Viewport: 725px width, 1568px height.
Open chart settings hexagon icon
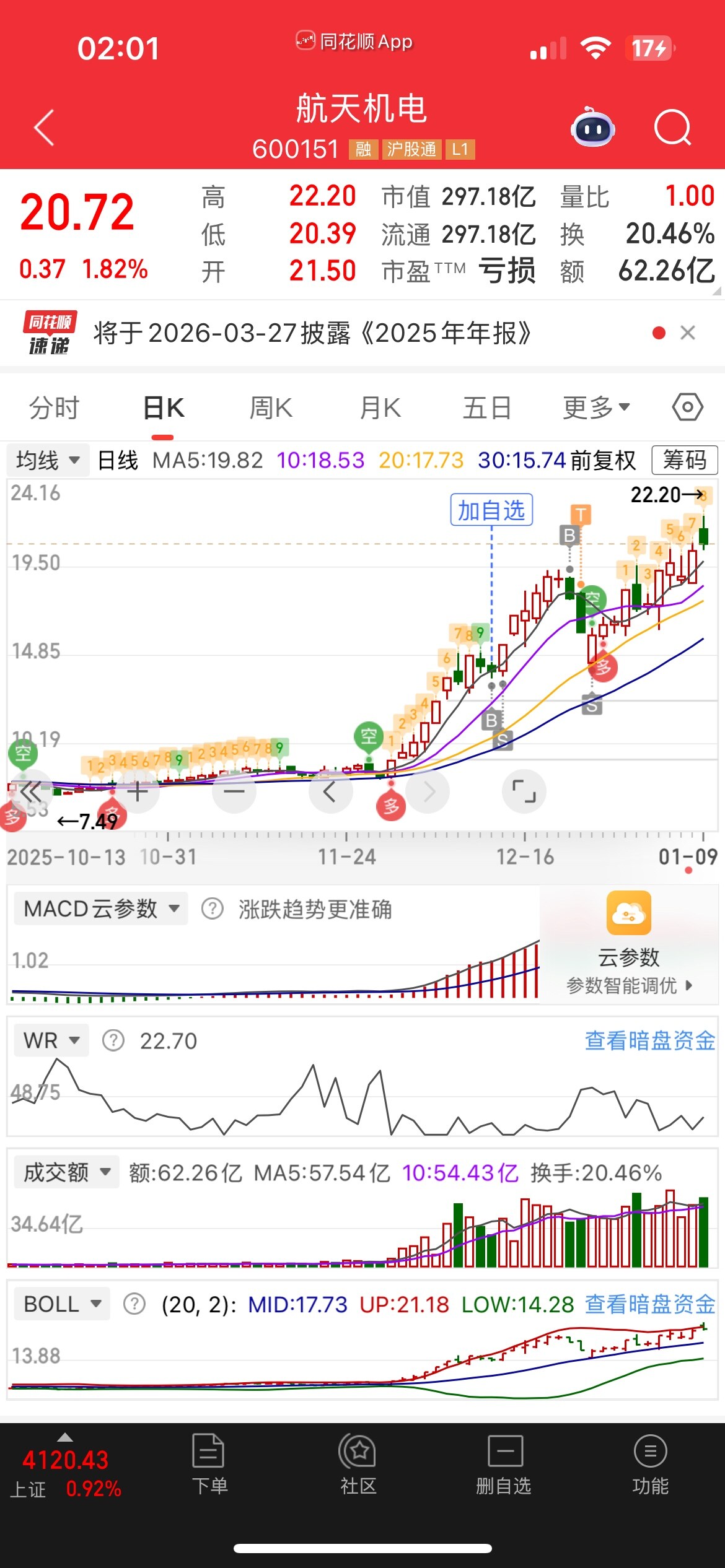(687, 407)
